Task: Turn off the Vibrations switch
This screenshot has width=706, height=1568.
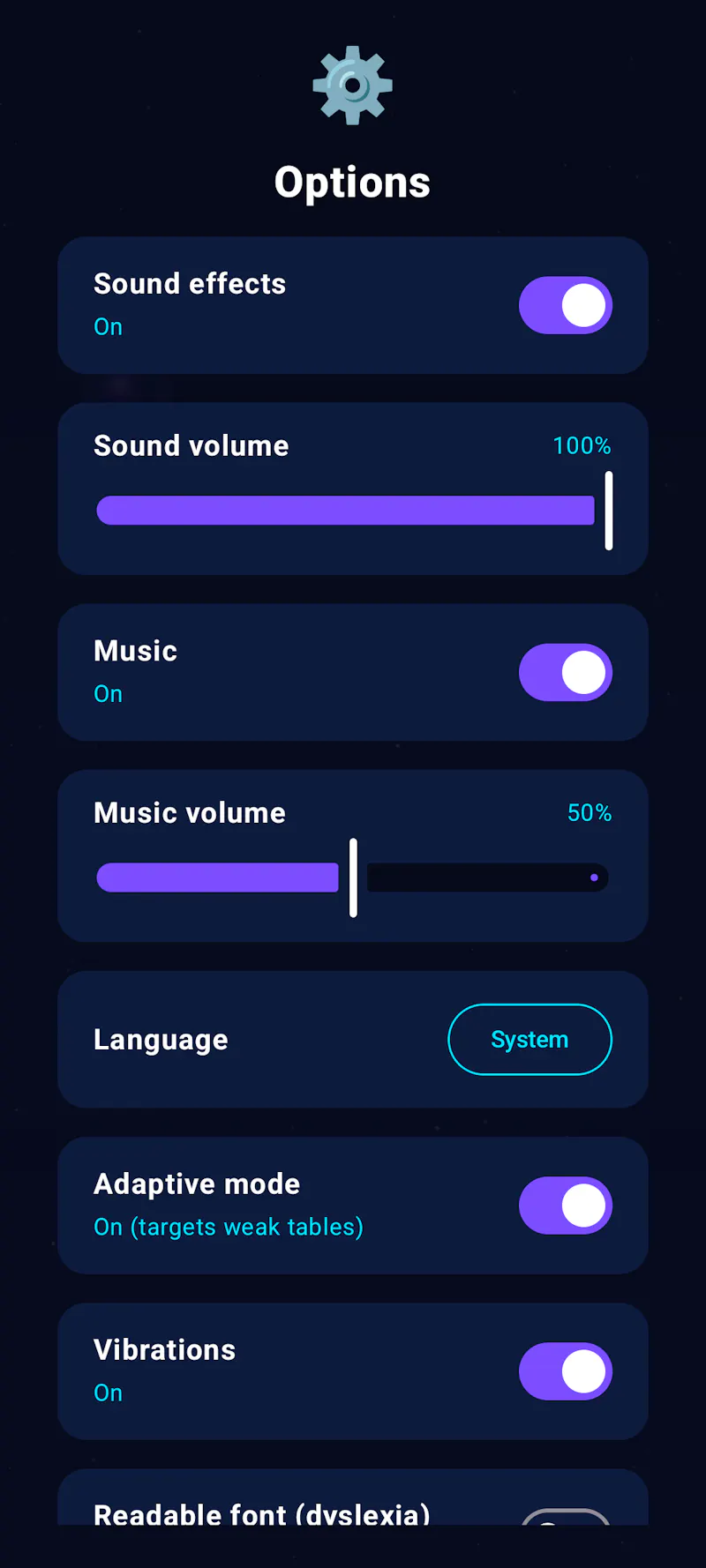Action: 566,1371
